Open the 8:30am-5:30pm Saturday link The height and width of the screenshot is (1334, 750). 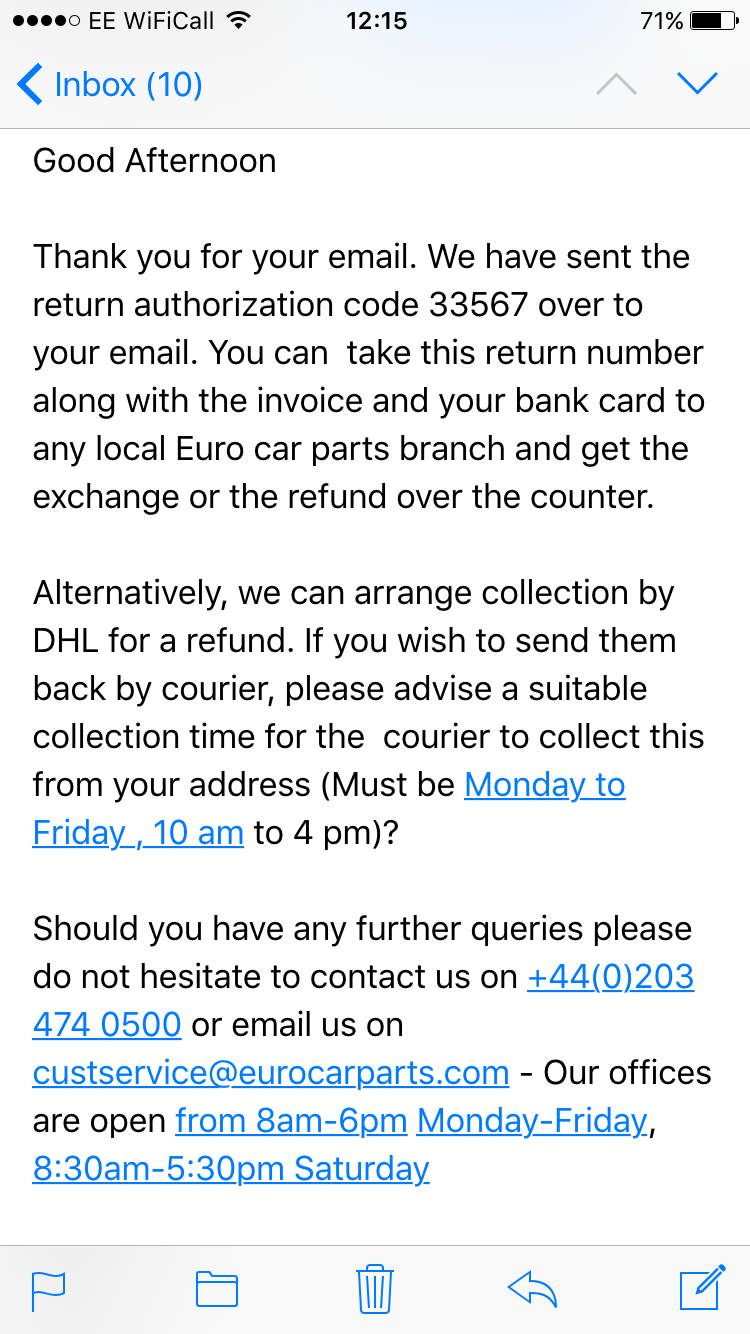pyautogui.click(x=231, y=1169)
